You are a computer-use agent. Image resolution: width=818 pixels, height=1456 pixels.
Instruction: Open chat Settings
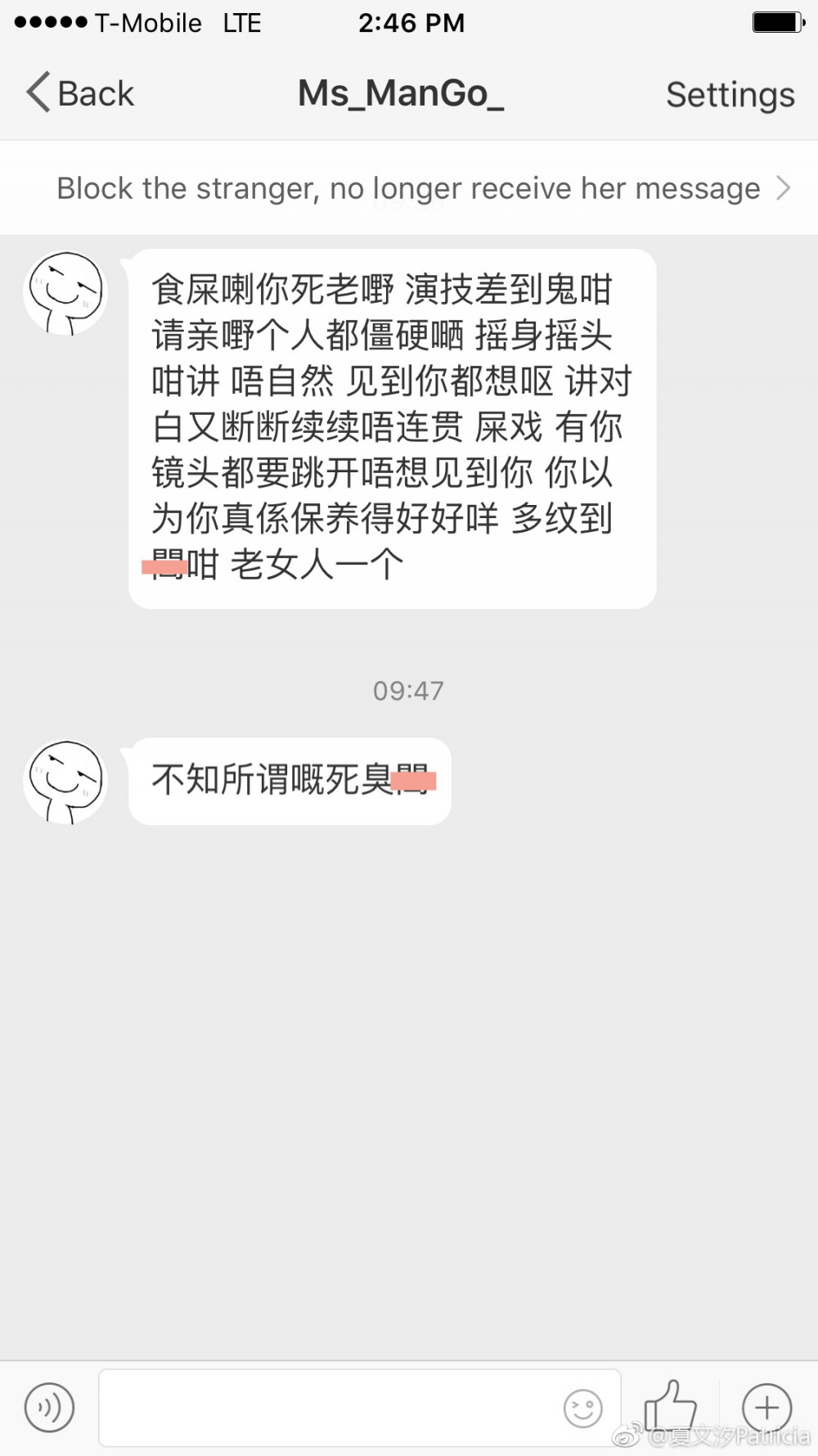point(730,95)
